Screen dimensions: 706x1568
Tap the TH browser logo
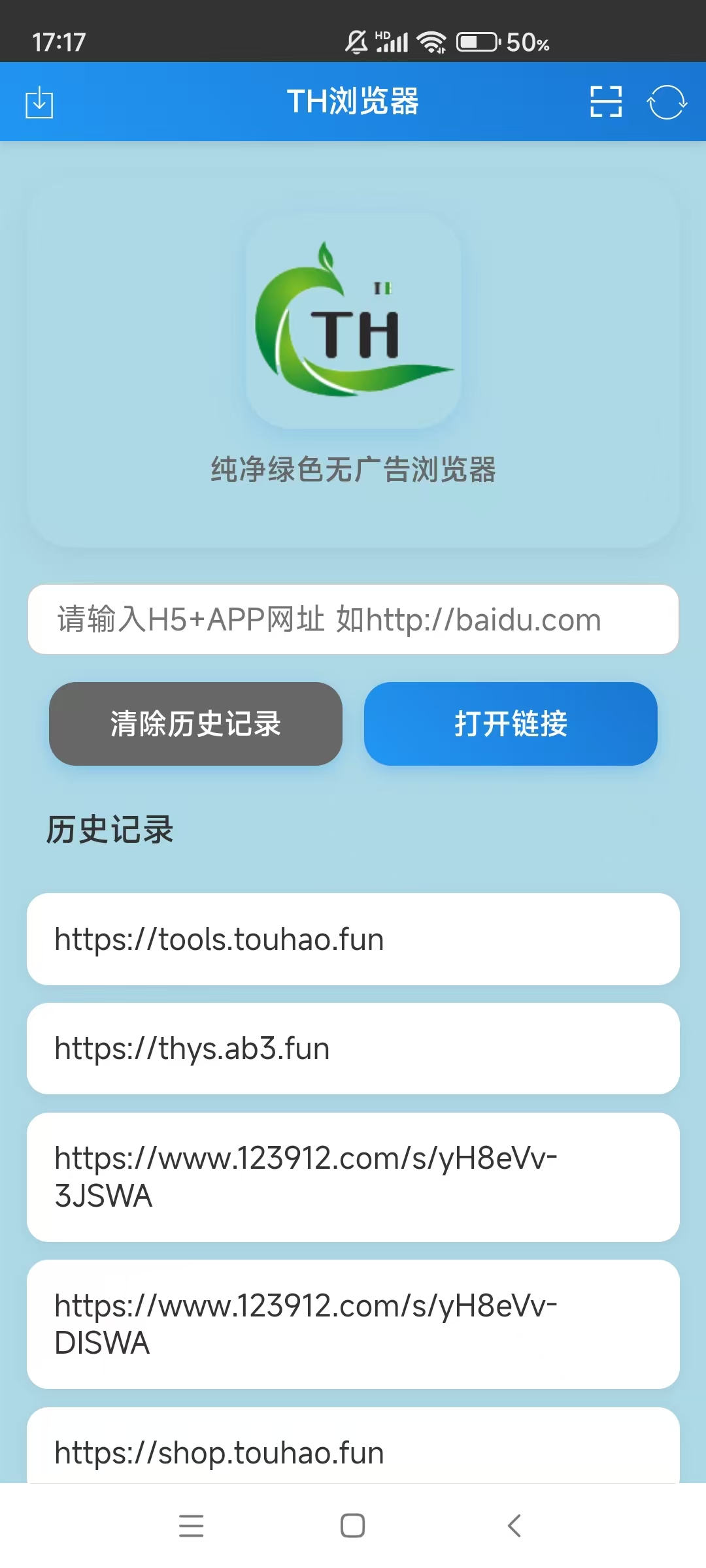coord(352,327)
